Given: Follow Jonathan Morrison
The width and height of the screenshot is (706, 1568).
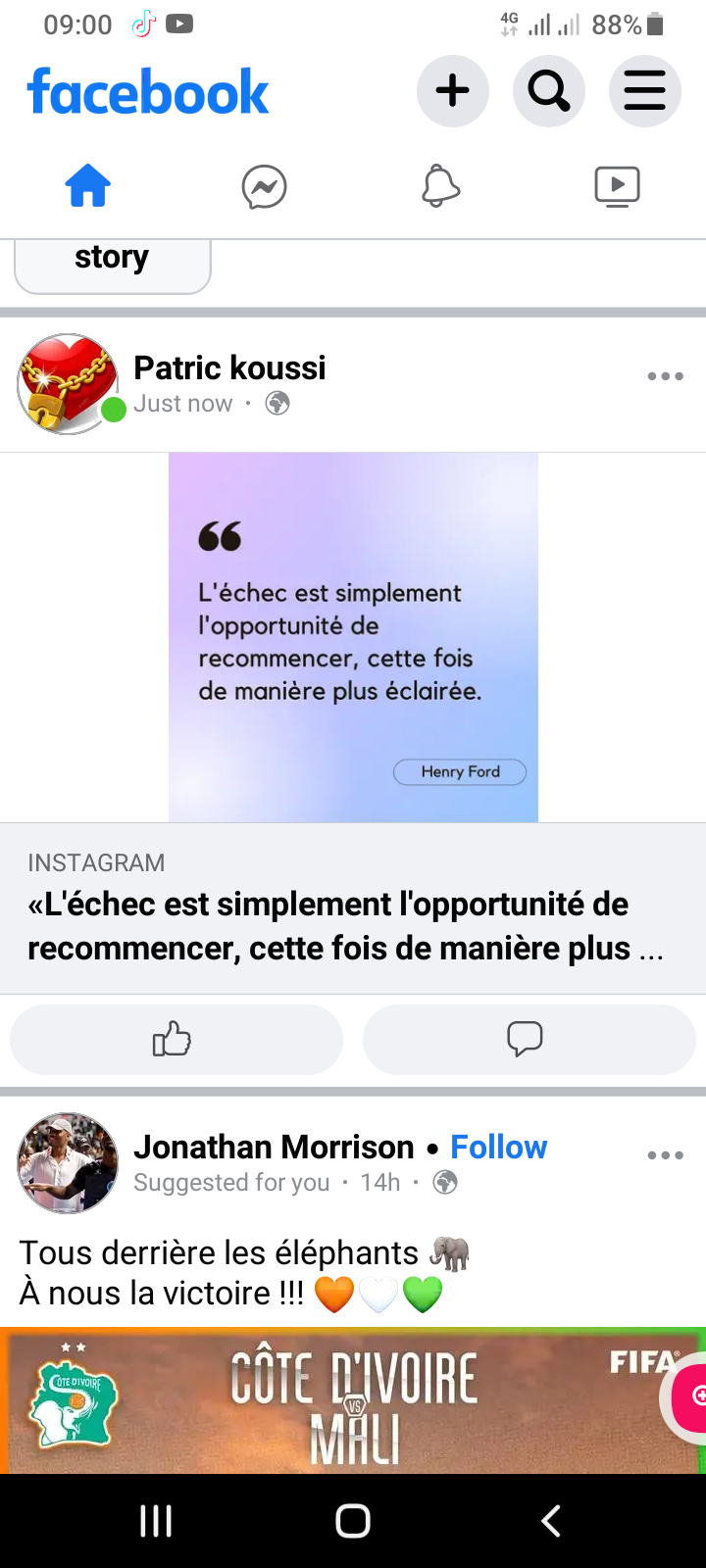Looking at the screenshot, I should 498,1147.
